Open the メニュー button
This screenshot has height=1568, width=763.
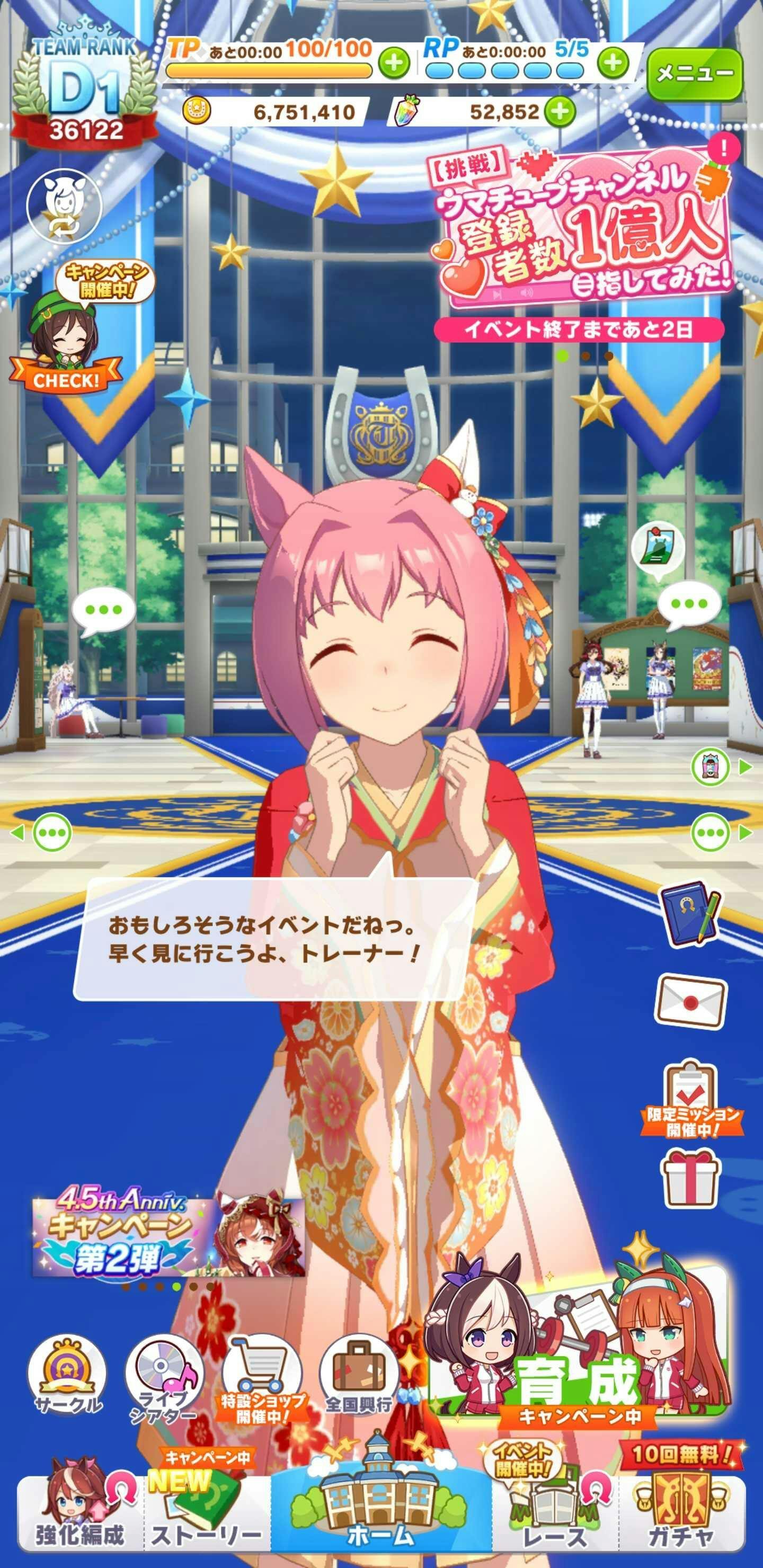[x=694, y=74]
